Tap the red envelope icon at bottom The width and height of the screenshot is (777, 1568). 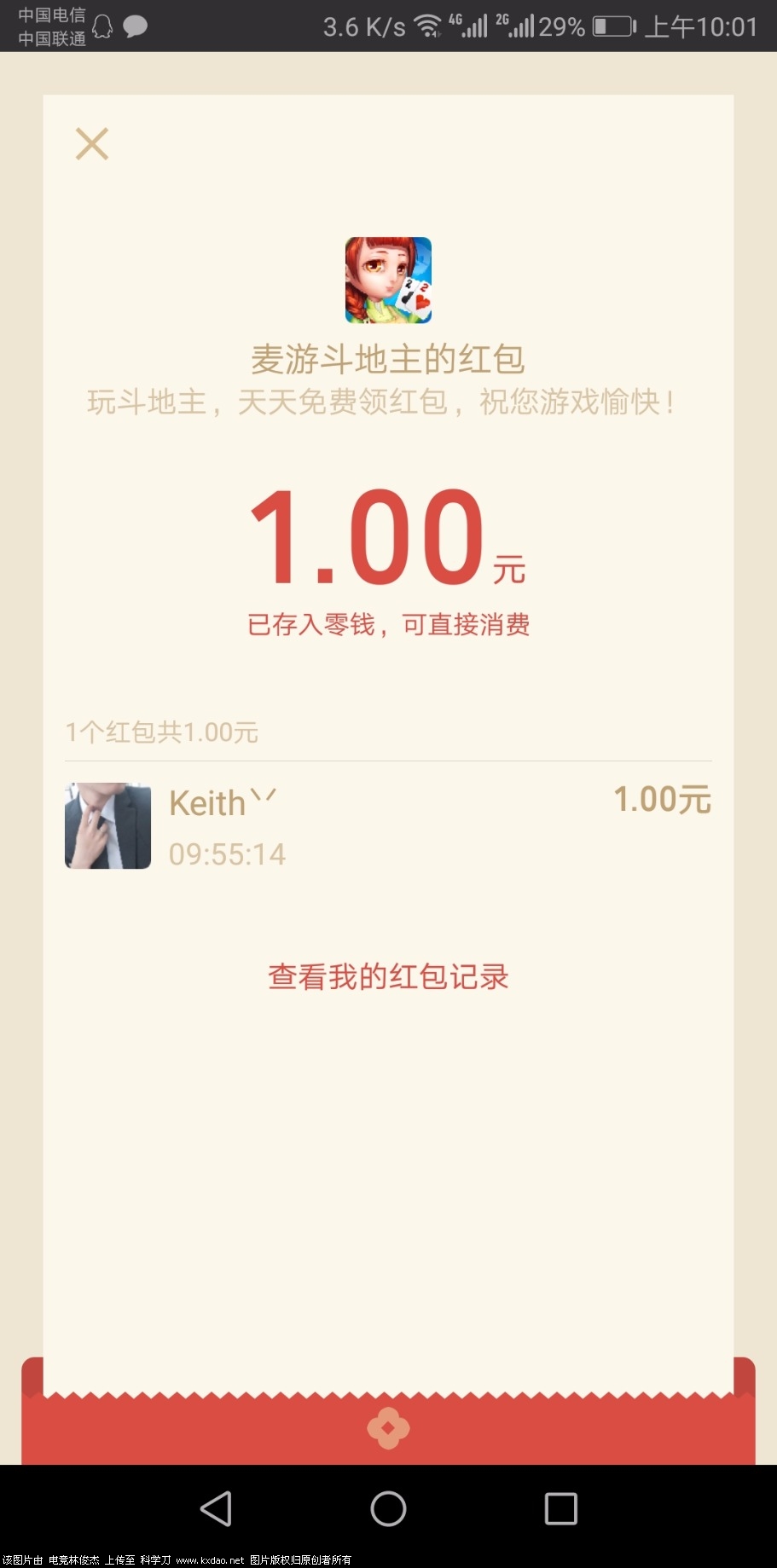click(x=388, y=1428)
